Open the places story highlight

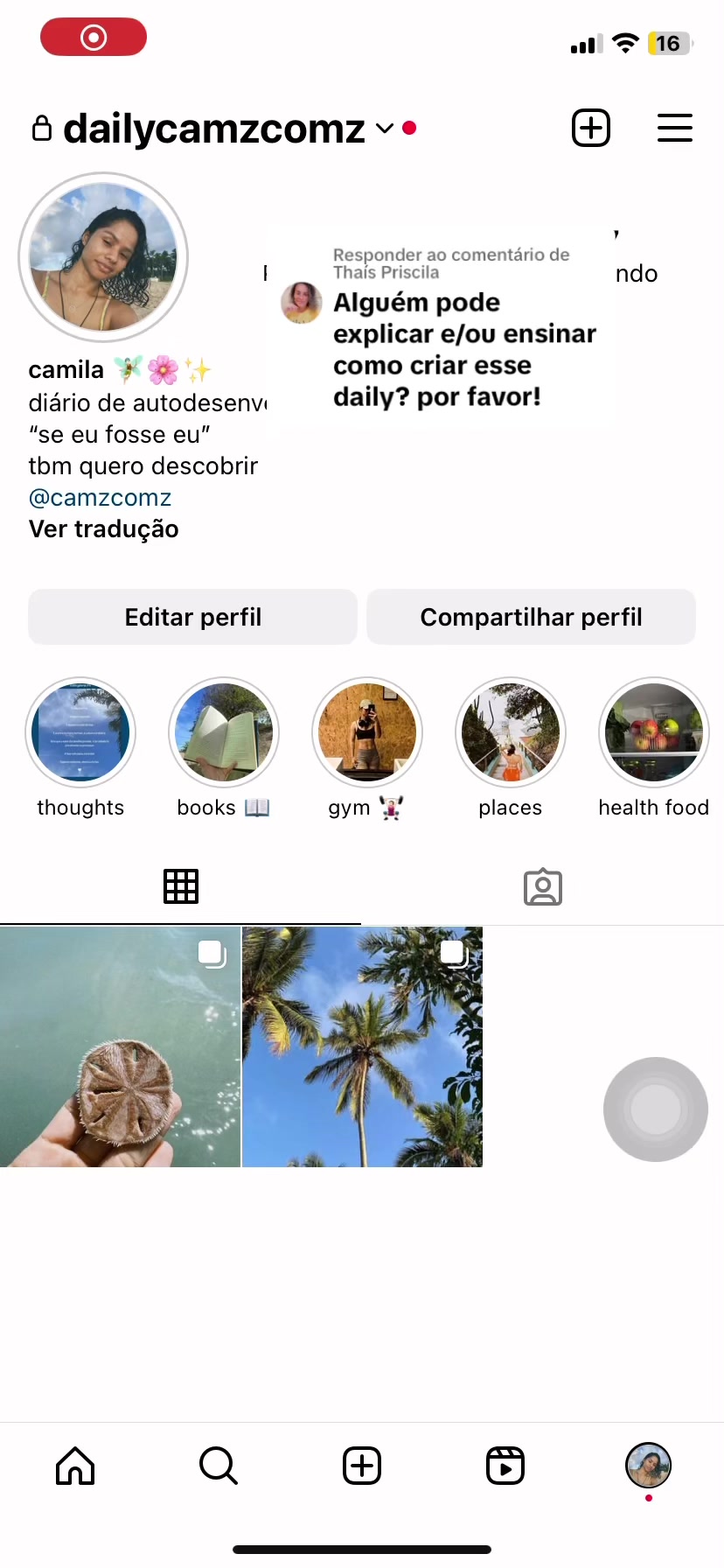tap(511, 733)
